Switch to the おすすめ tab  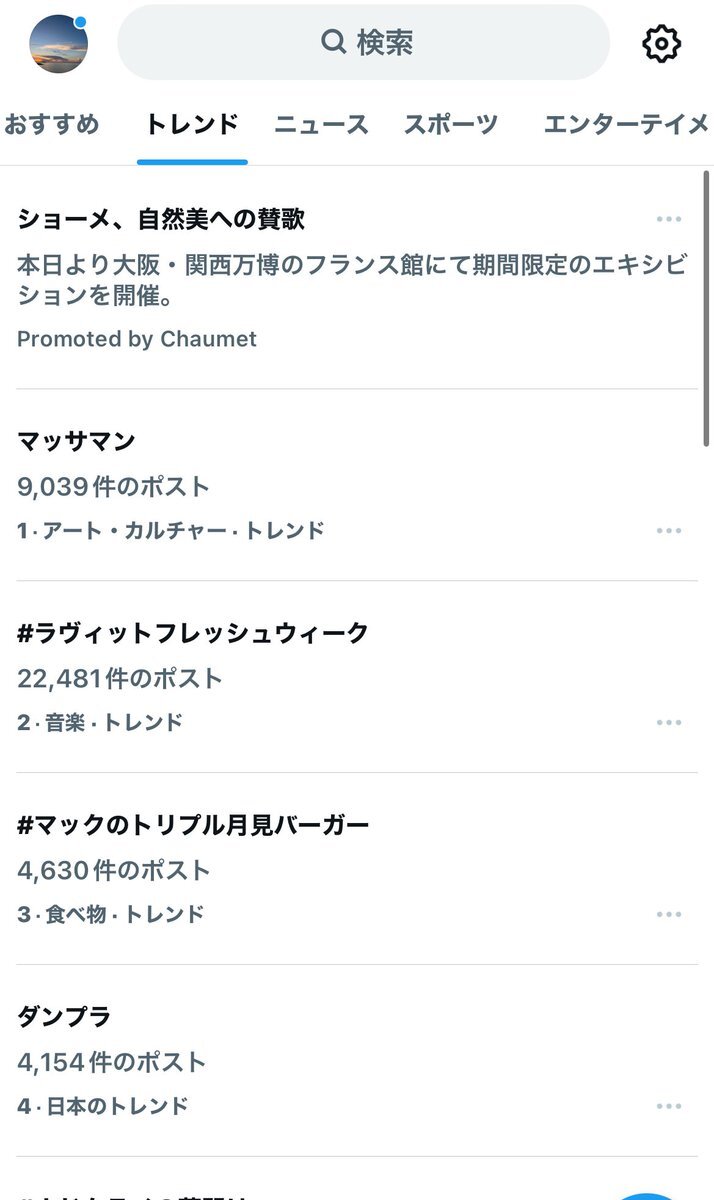coord(52,125)
